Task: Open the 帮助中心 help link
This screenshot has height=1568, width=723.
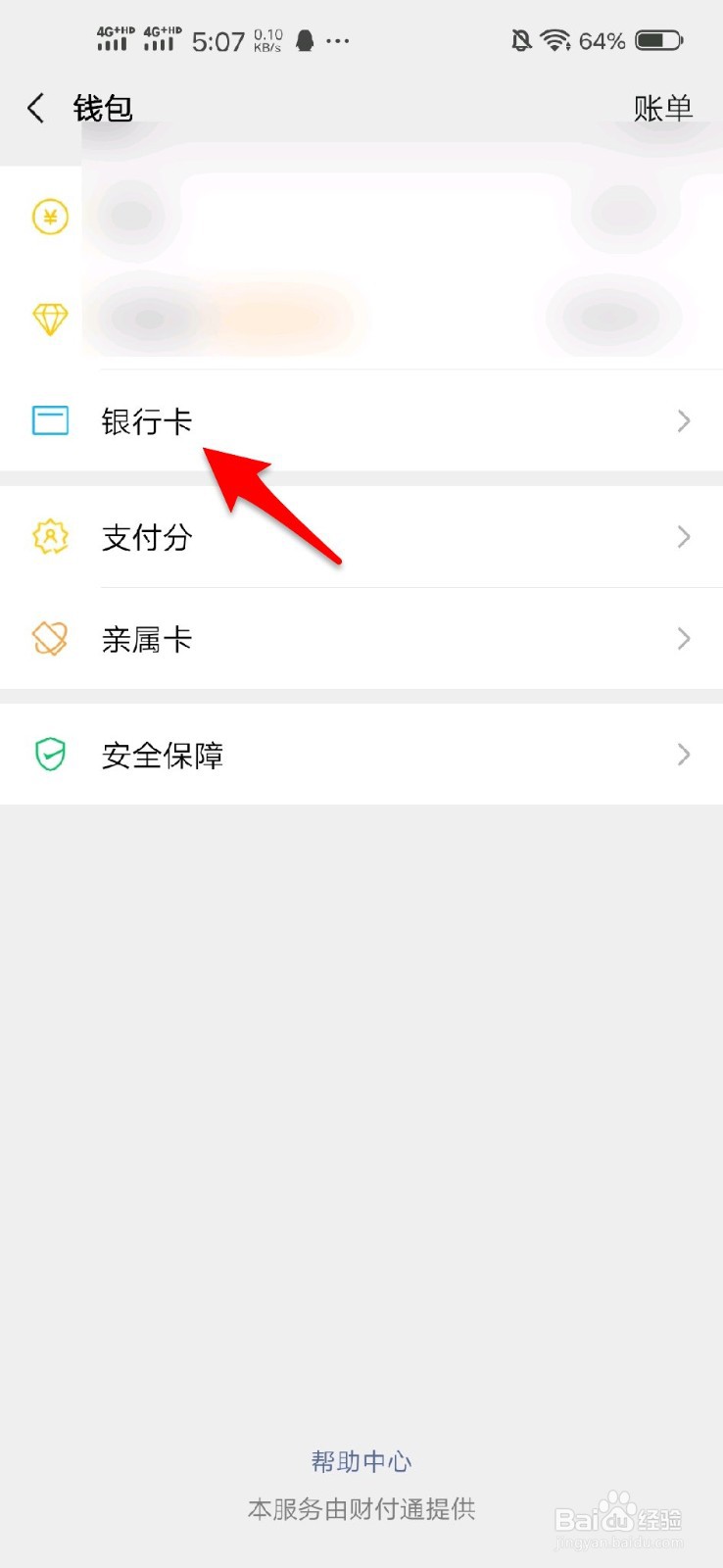Action: point(361,1460)
